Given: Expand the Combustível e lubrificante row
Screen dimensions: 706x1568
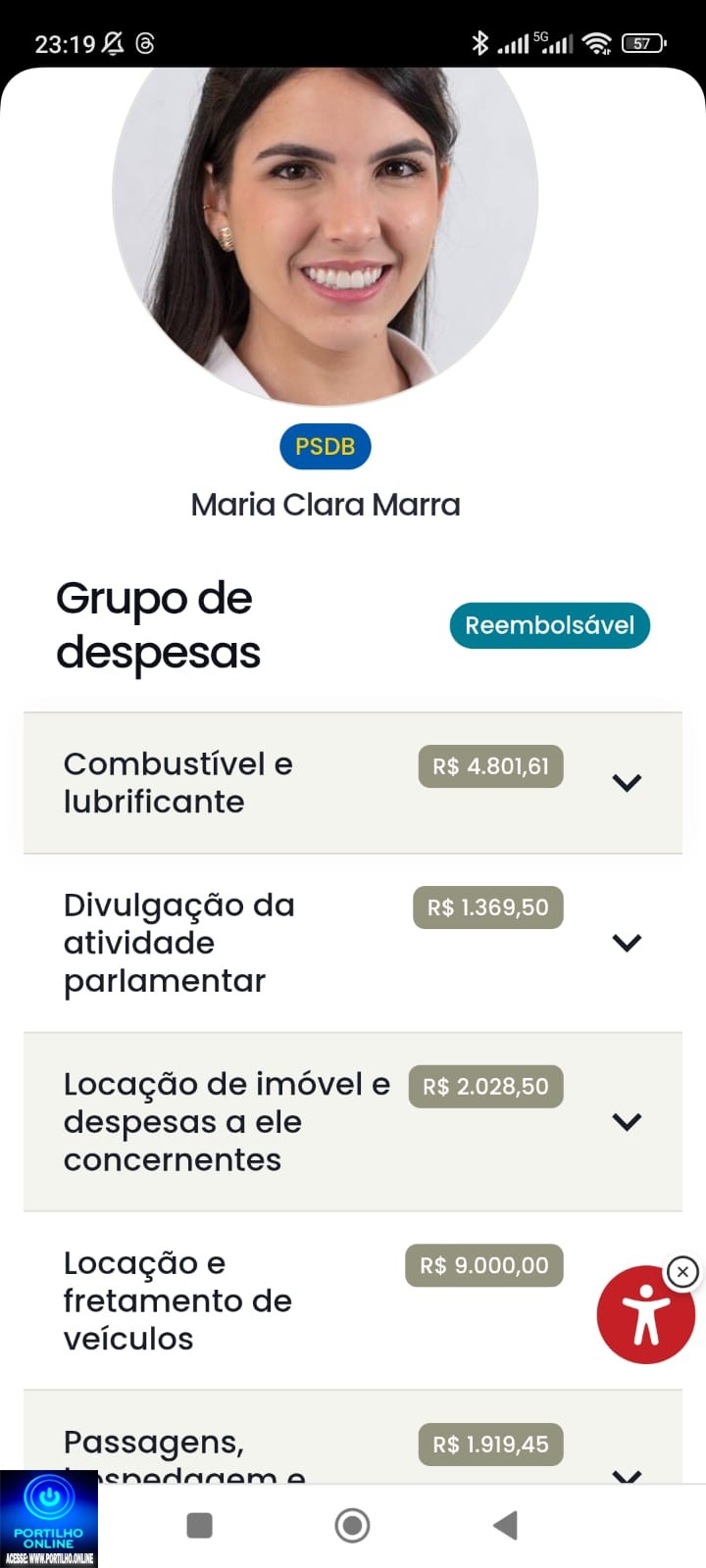Looking at the screenshot, I should point(353,783).
